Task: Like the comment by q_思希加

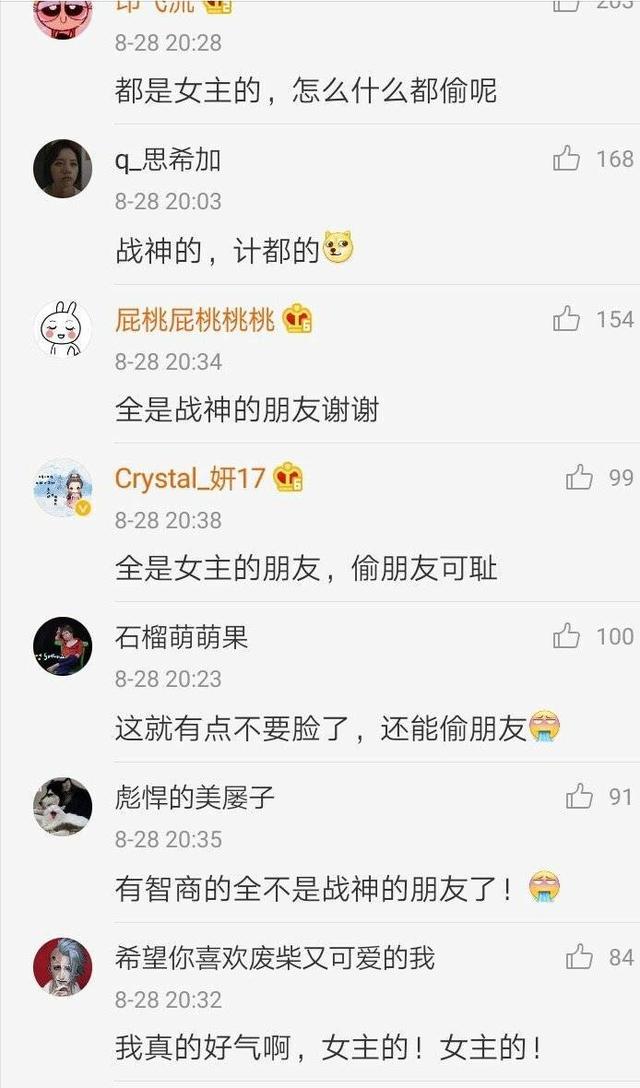Action: 566,159
